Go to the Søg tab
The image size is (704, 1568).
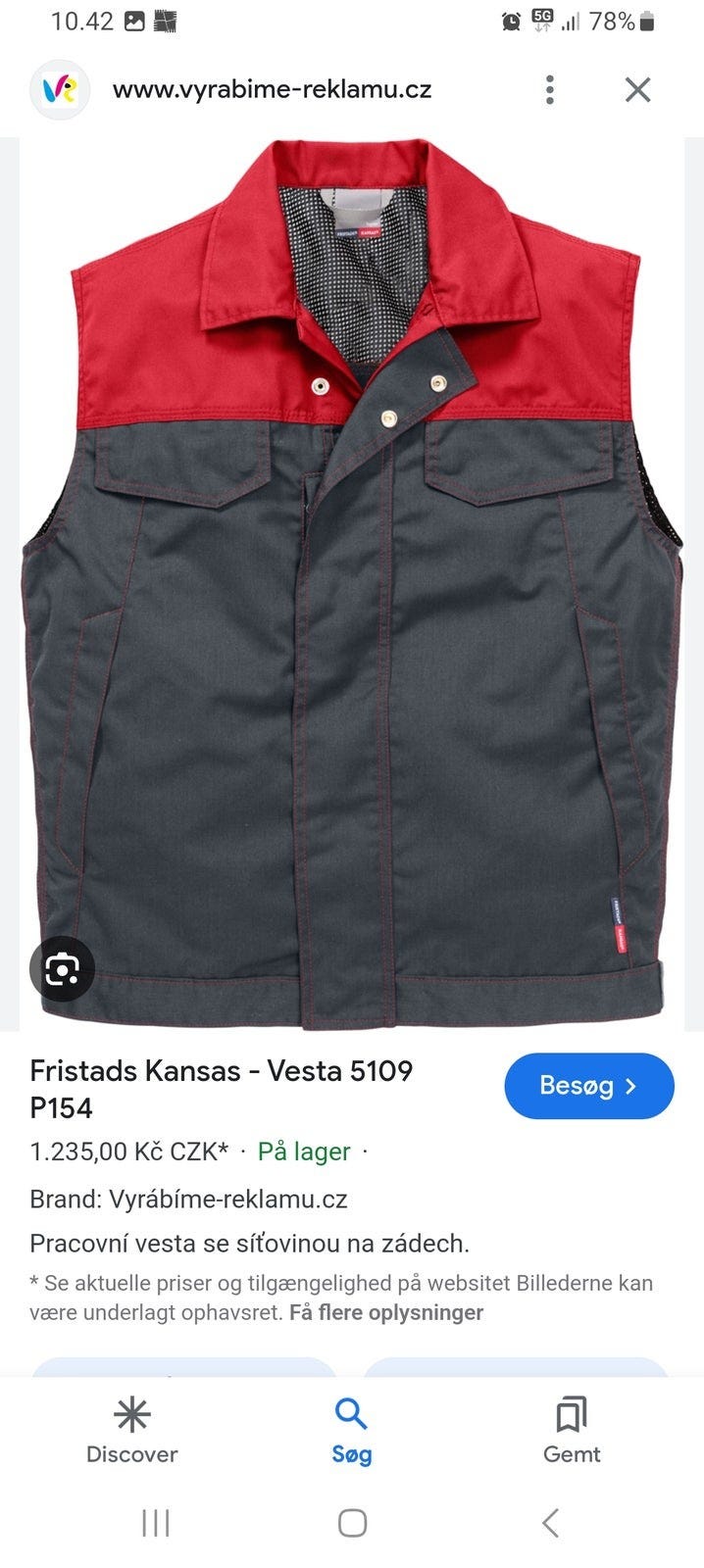(351, 1431)
